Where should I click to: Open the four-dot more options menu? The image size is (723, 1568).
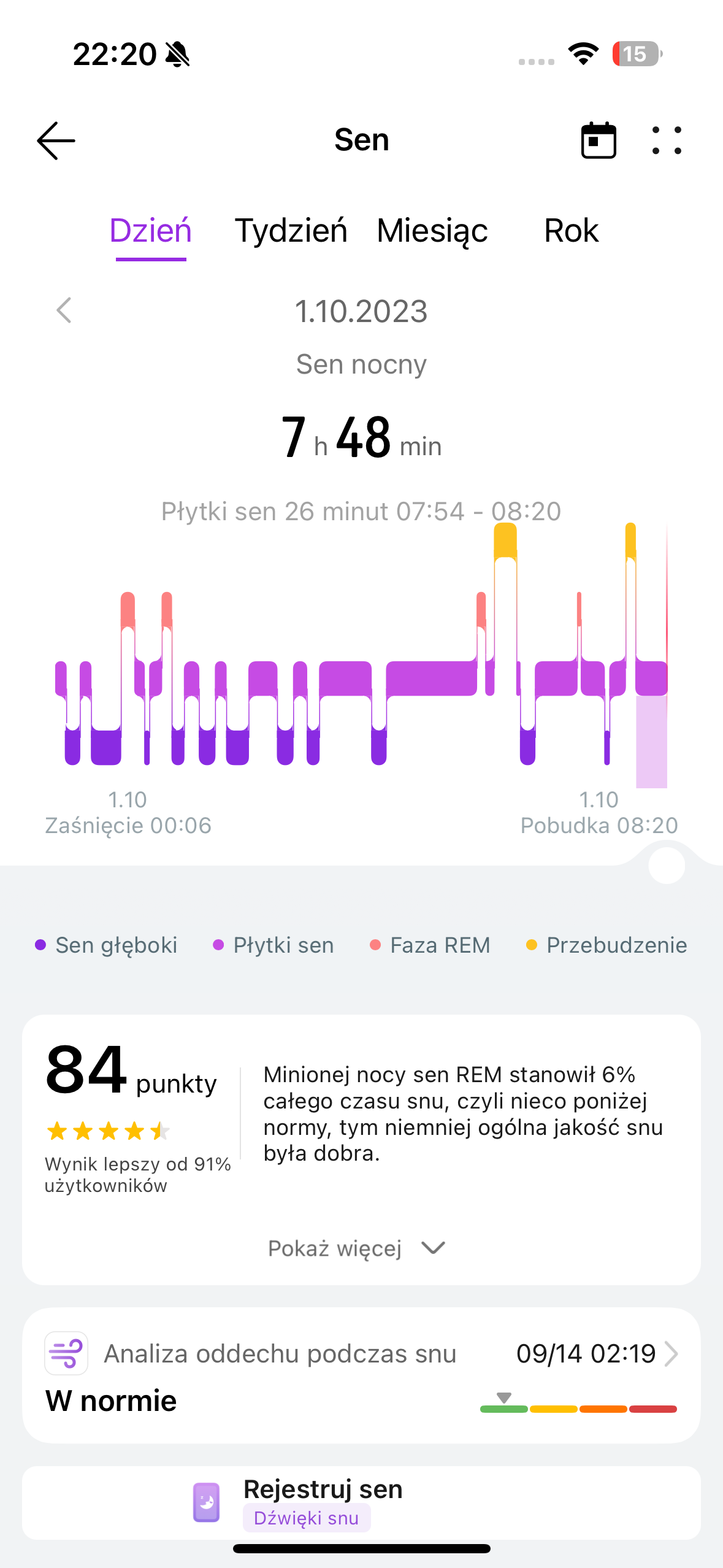[667, 140]
